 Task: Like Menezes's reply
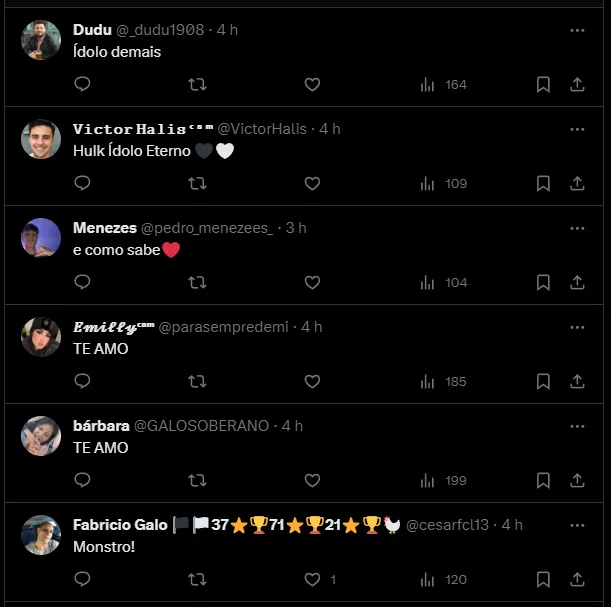[312, 283]
